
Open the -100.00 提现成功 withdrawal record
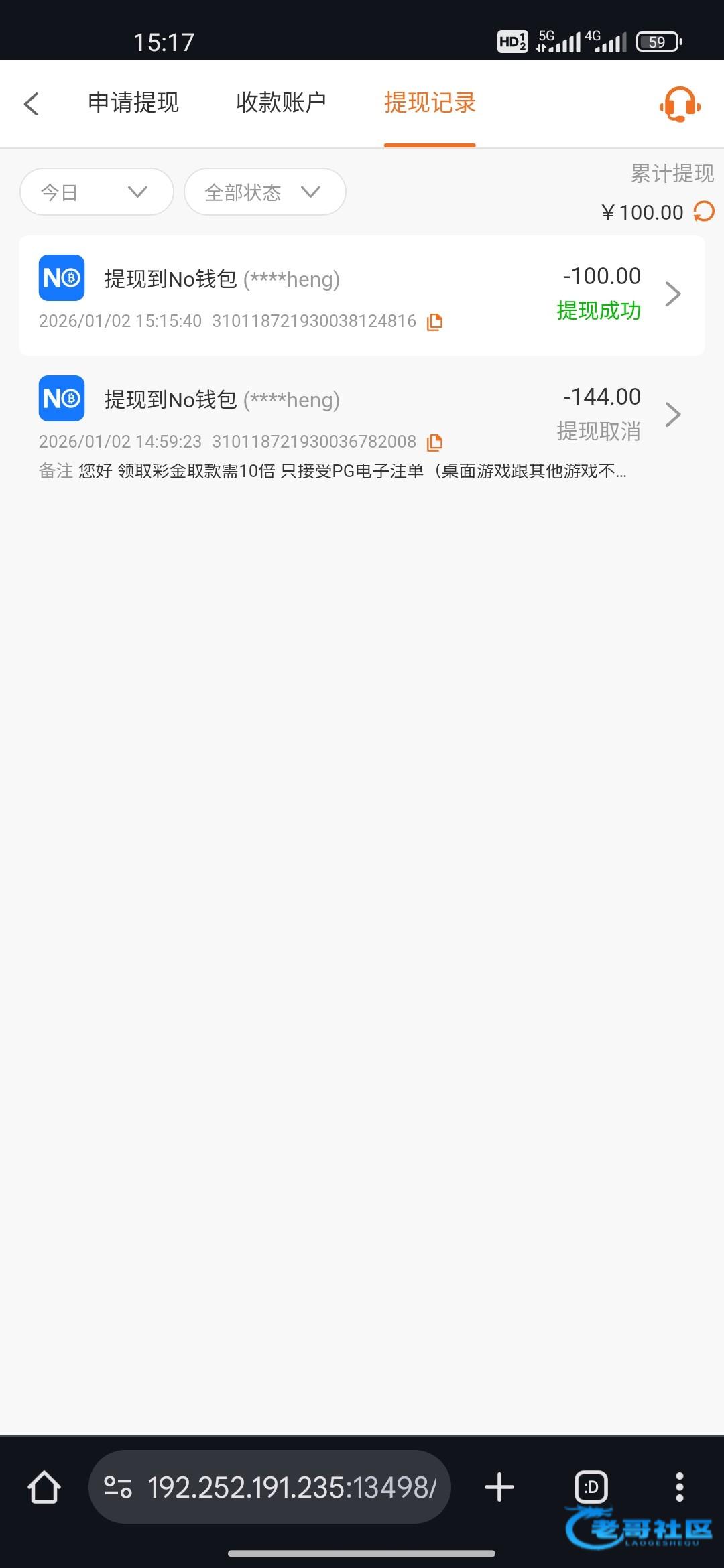pyautogui.click(x=362, y=295)
